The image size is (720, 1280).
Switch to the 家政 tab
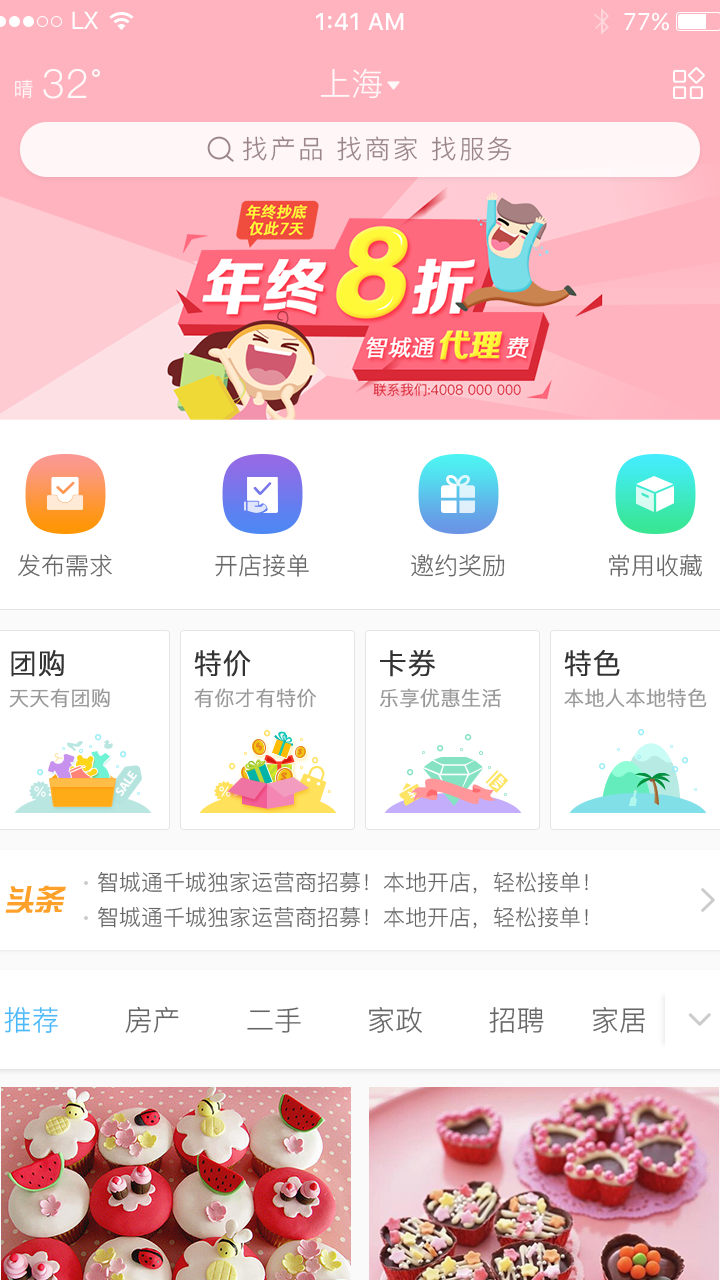click(395, 1021)
